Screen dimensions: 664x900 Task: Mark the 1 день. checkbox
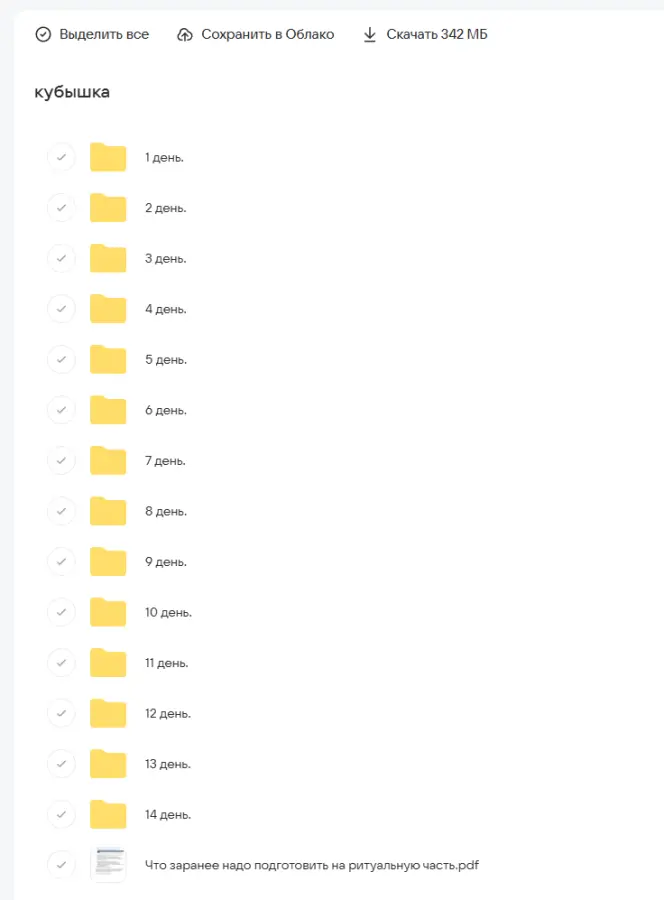pyautogui.click(x=62, y=158)
